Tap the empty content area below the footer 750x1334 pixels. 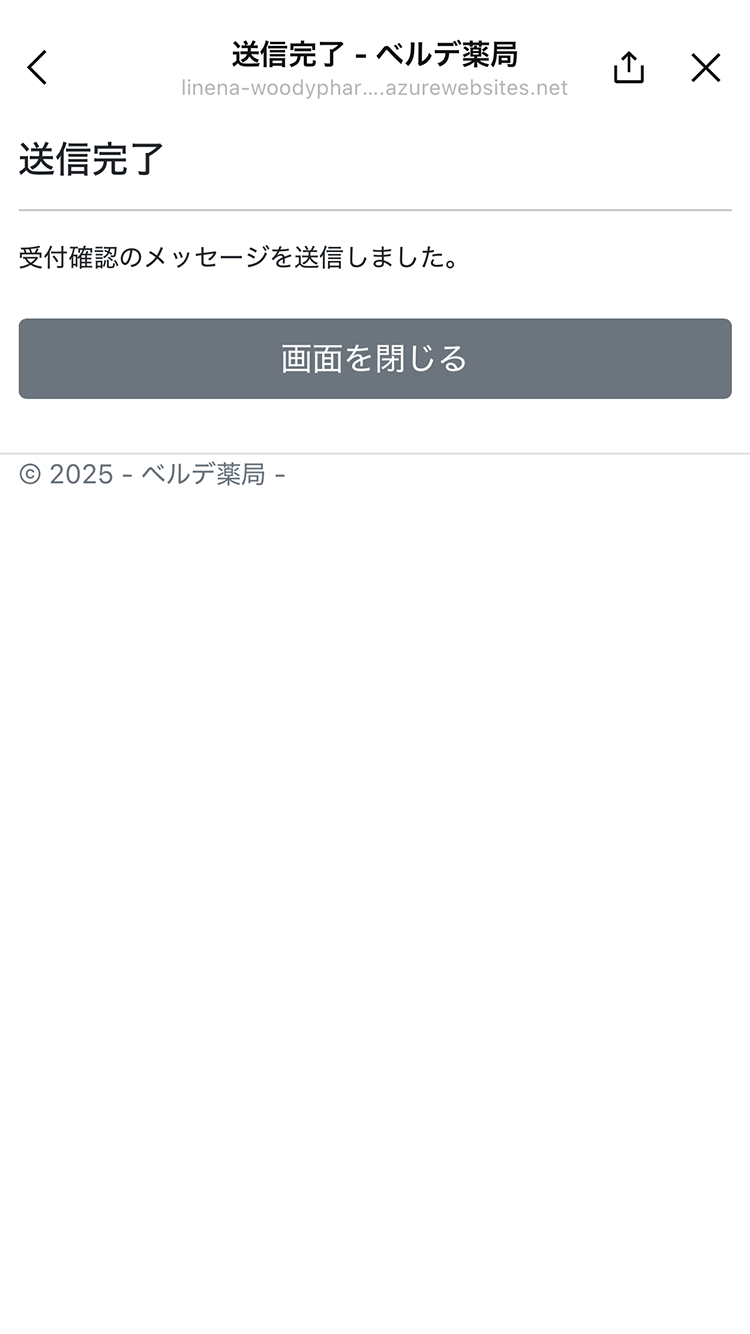pyautogui.click(x=375, y=800)
